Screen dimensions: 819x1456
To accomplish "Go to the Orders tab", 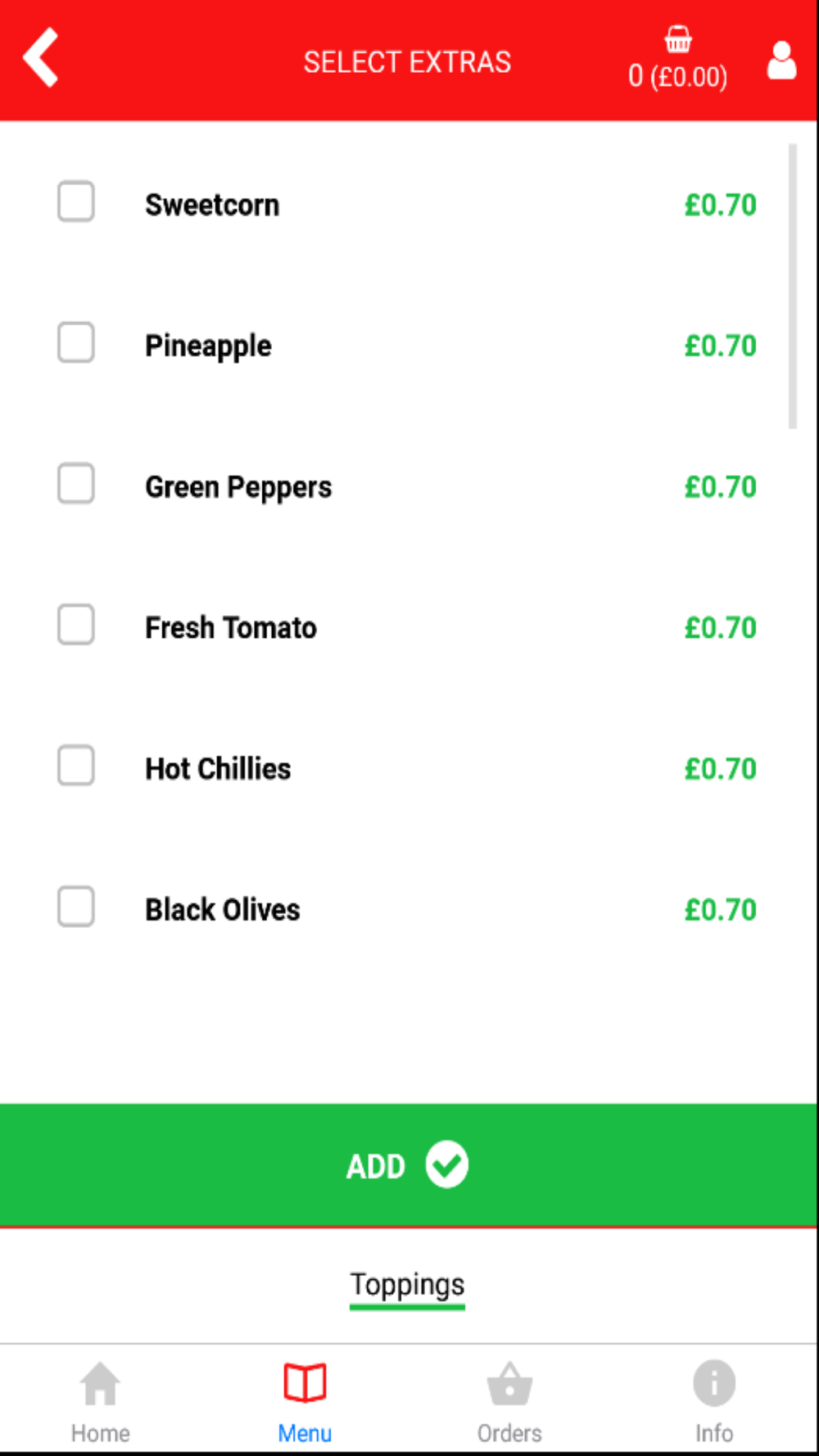I will [x=509, y=1402].
